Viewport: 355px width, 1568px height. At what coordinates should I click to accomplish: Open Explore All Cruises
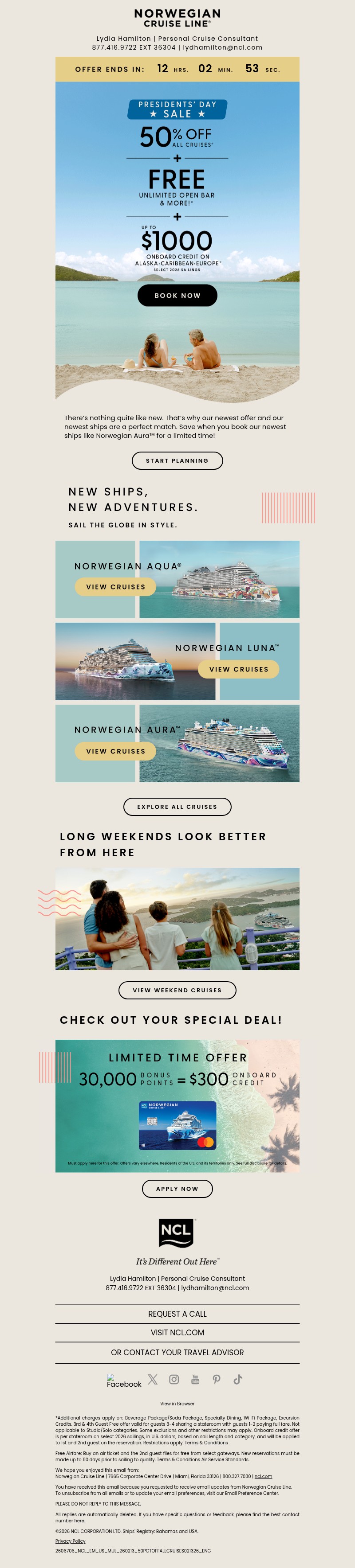coord(177,807)
